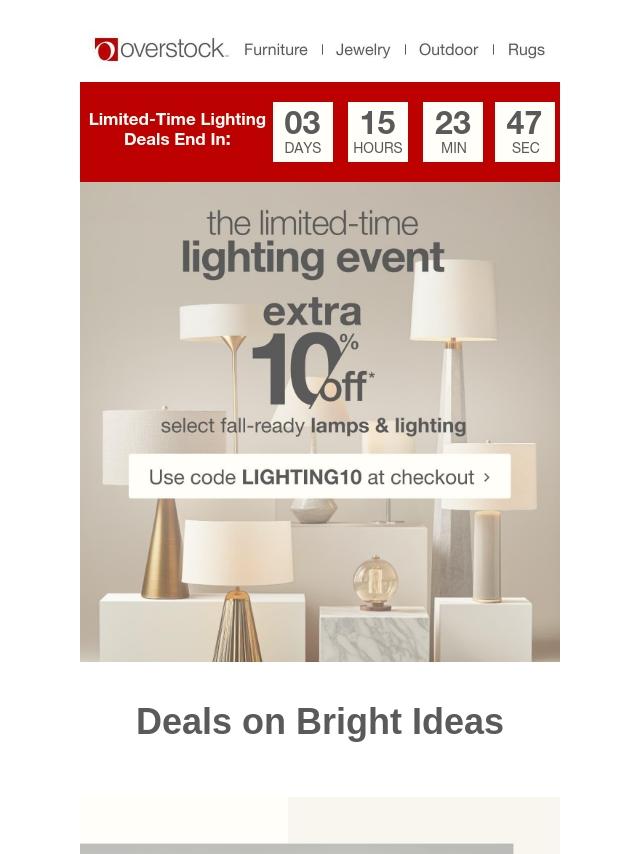Select the Rugs link
Image resolution: width=640 pixels, height=854 pixels.
[x=526, y=49]
